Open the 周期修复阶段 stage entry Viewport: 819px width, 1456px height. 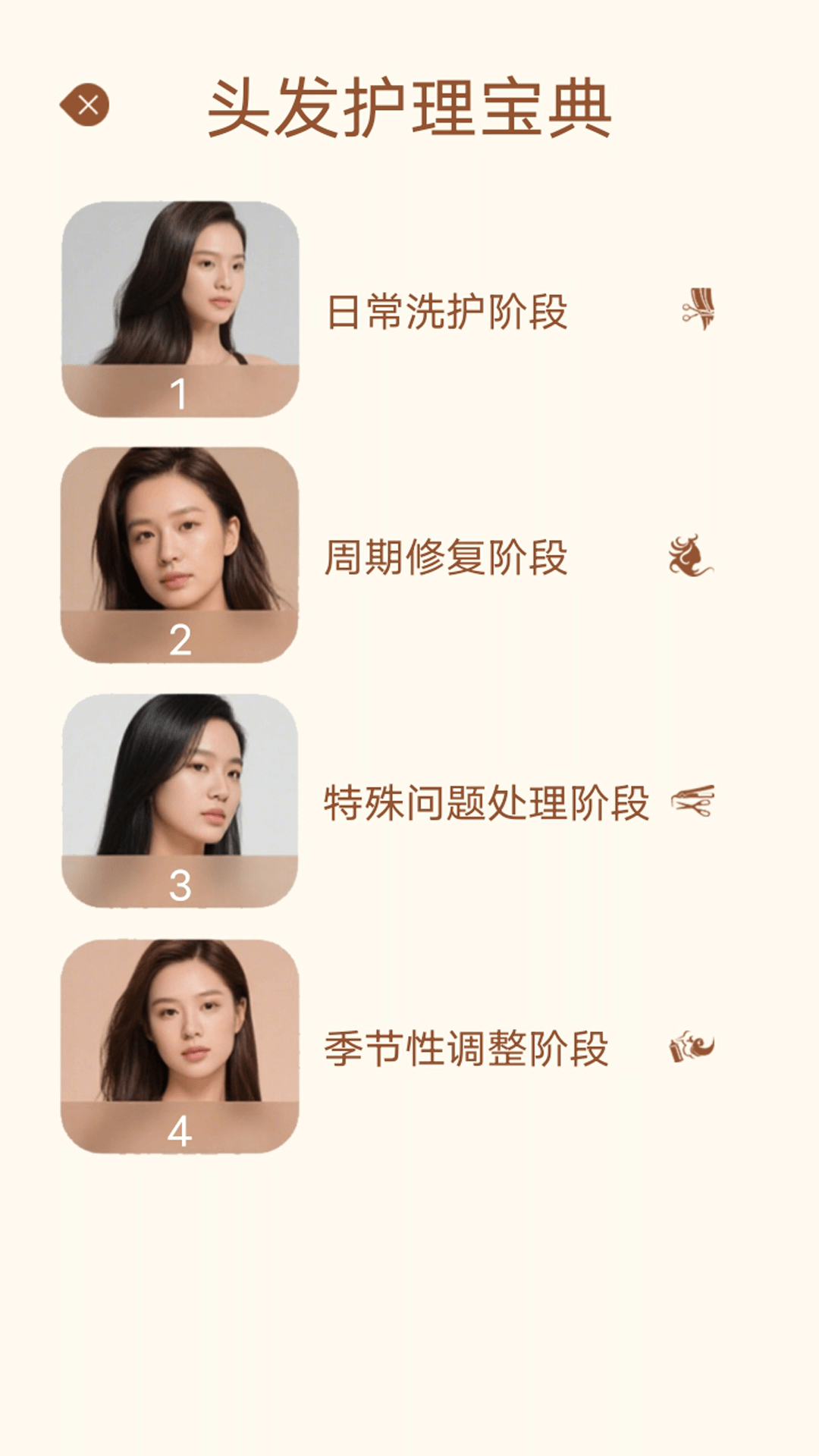[x=449, y=559]
